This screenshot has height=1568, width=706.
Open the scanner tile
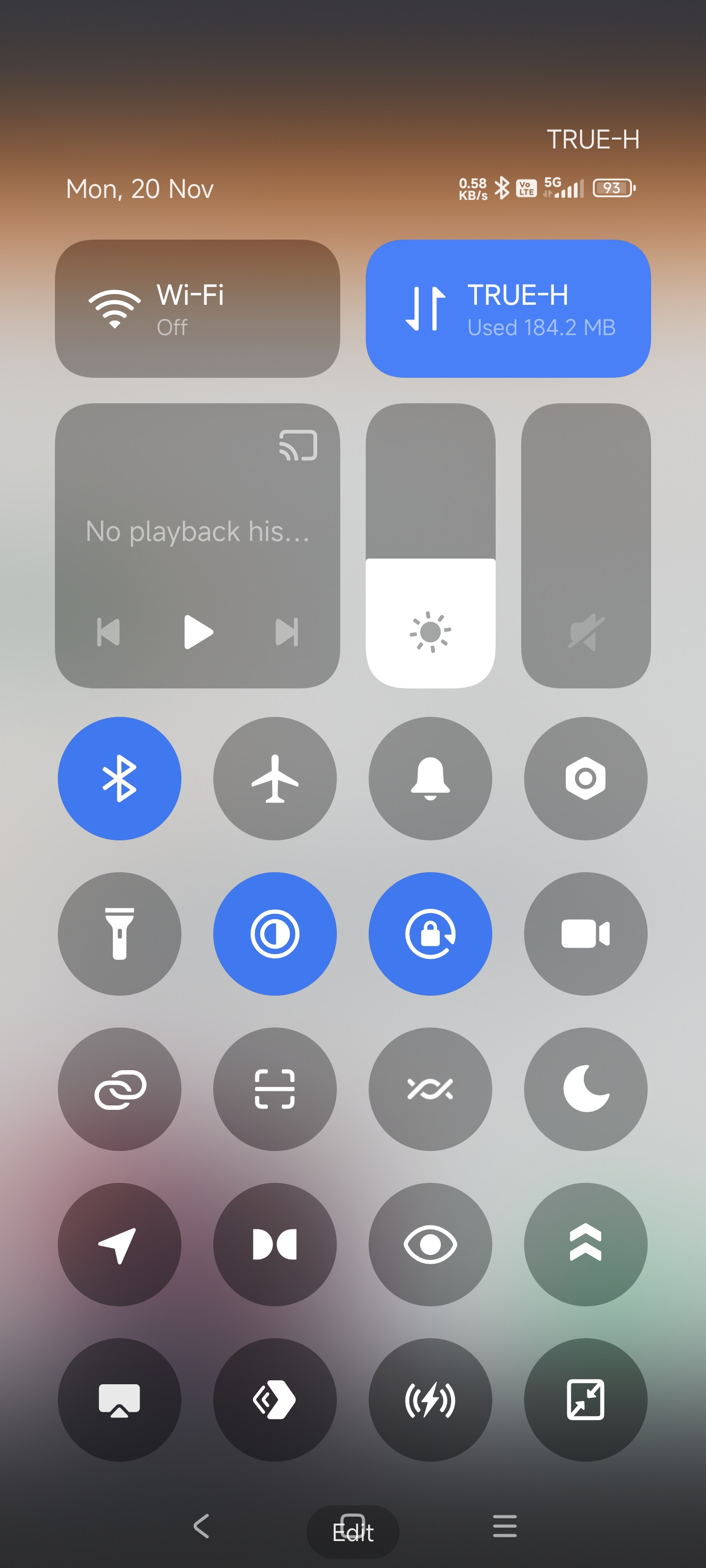click(x=275, y=1089)
